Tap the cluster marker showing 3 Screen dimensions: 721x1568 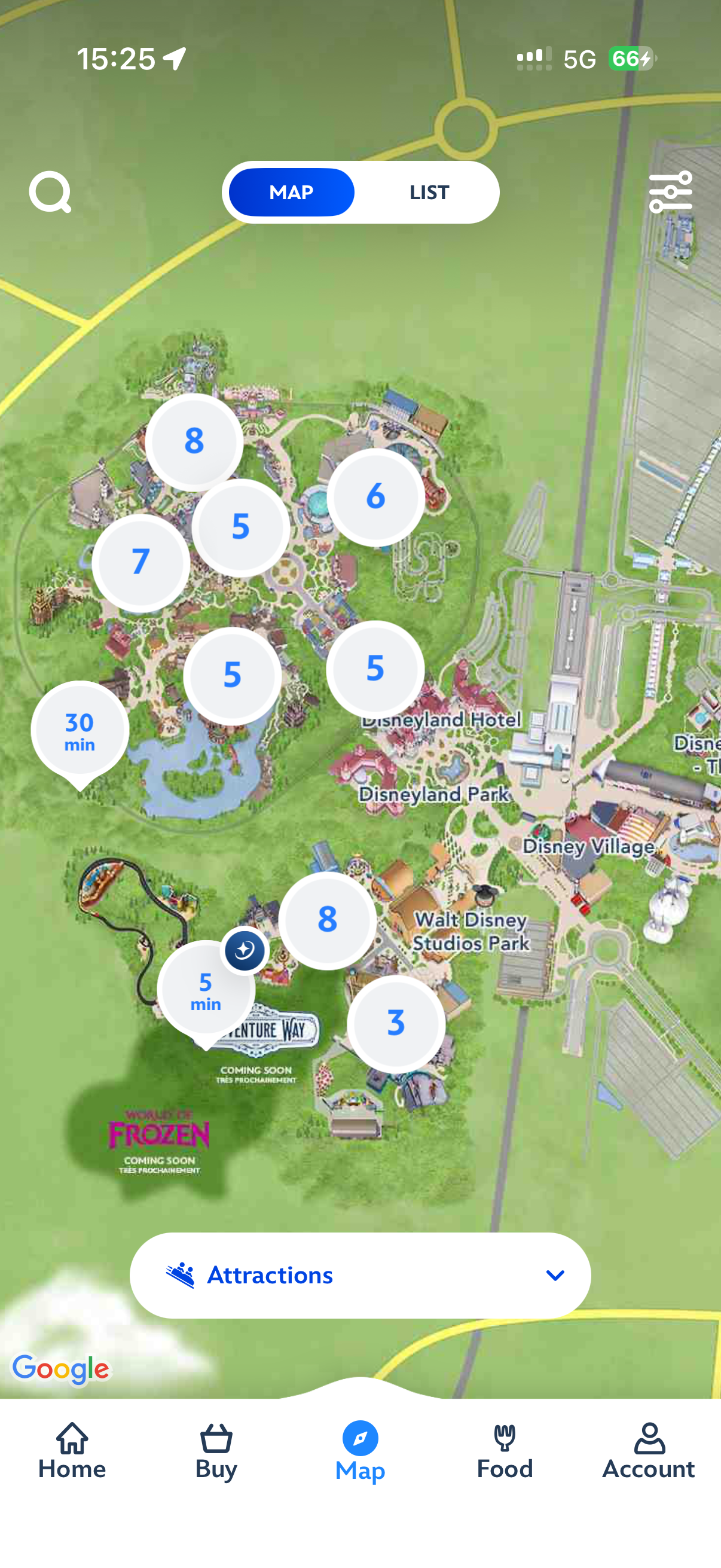tap(396, 1023)
